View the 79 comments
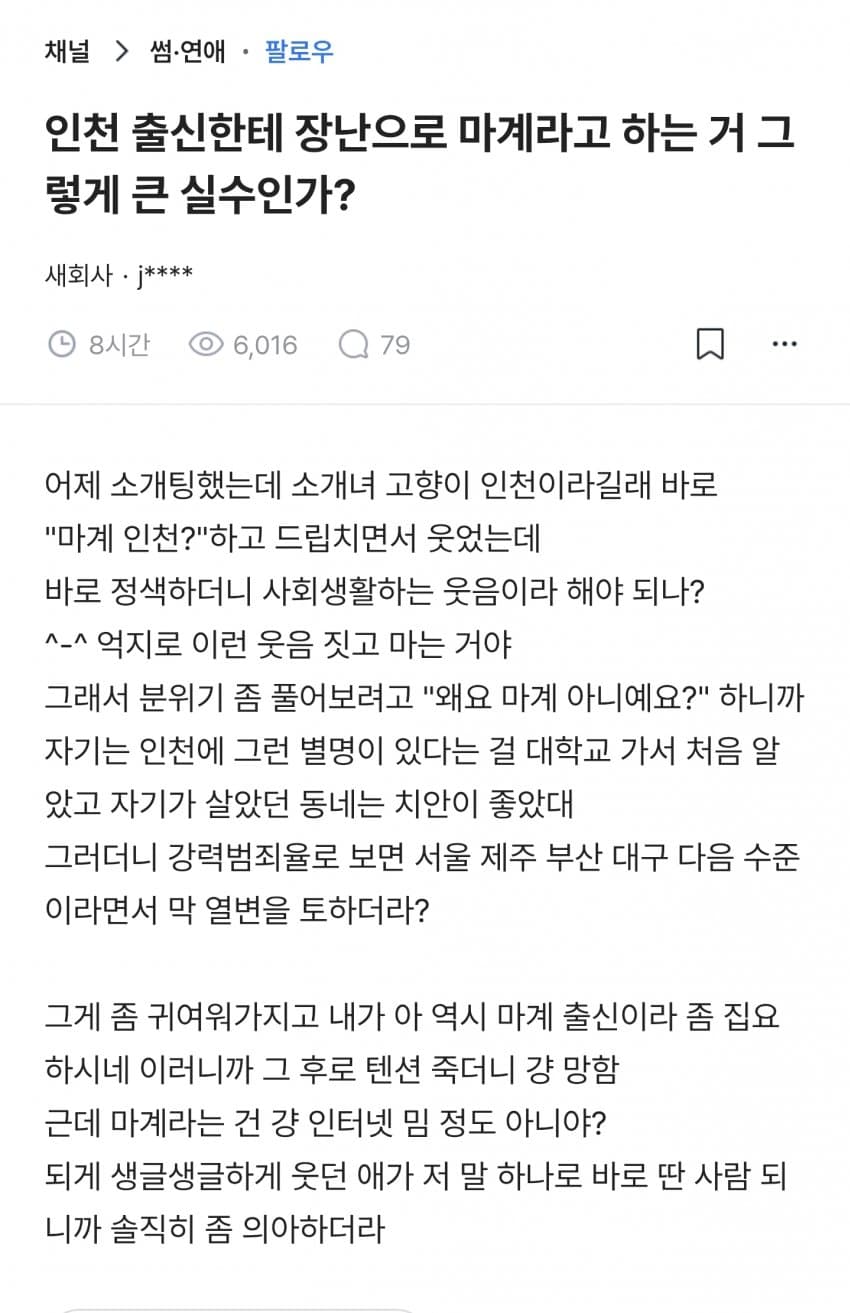The image size is (850, 1313). (375, 345)
